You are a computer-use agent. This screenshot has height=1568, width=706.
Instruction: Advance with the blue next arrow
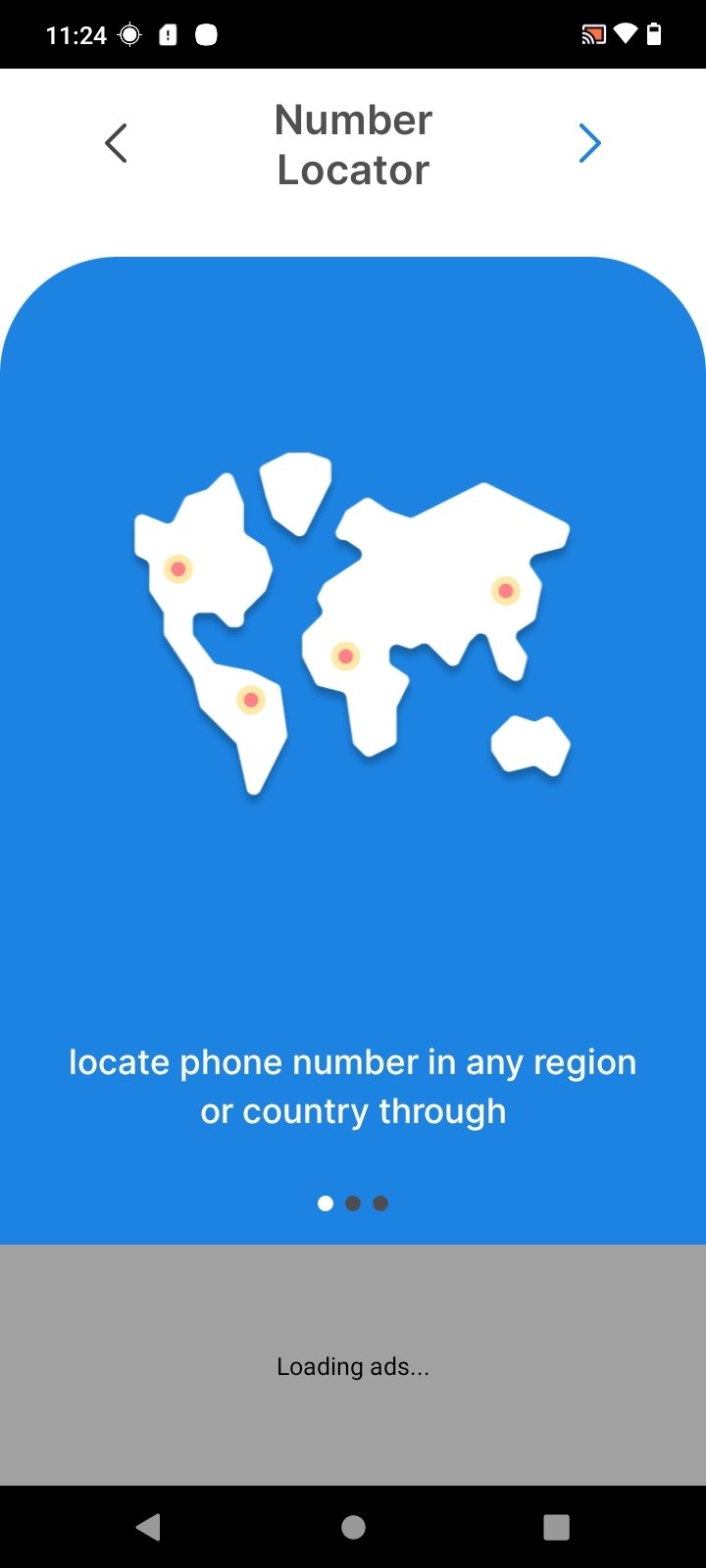tap(589, 143)
